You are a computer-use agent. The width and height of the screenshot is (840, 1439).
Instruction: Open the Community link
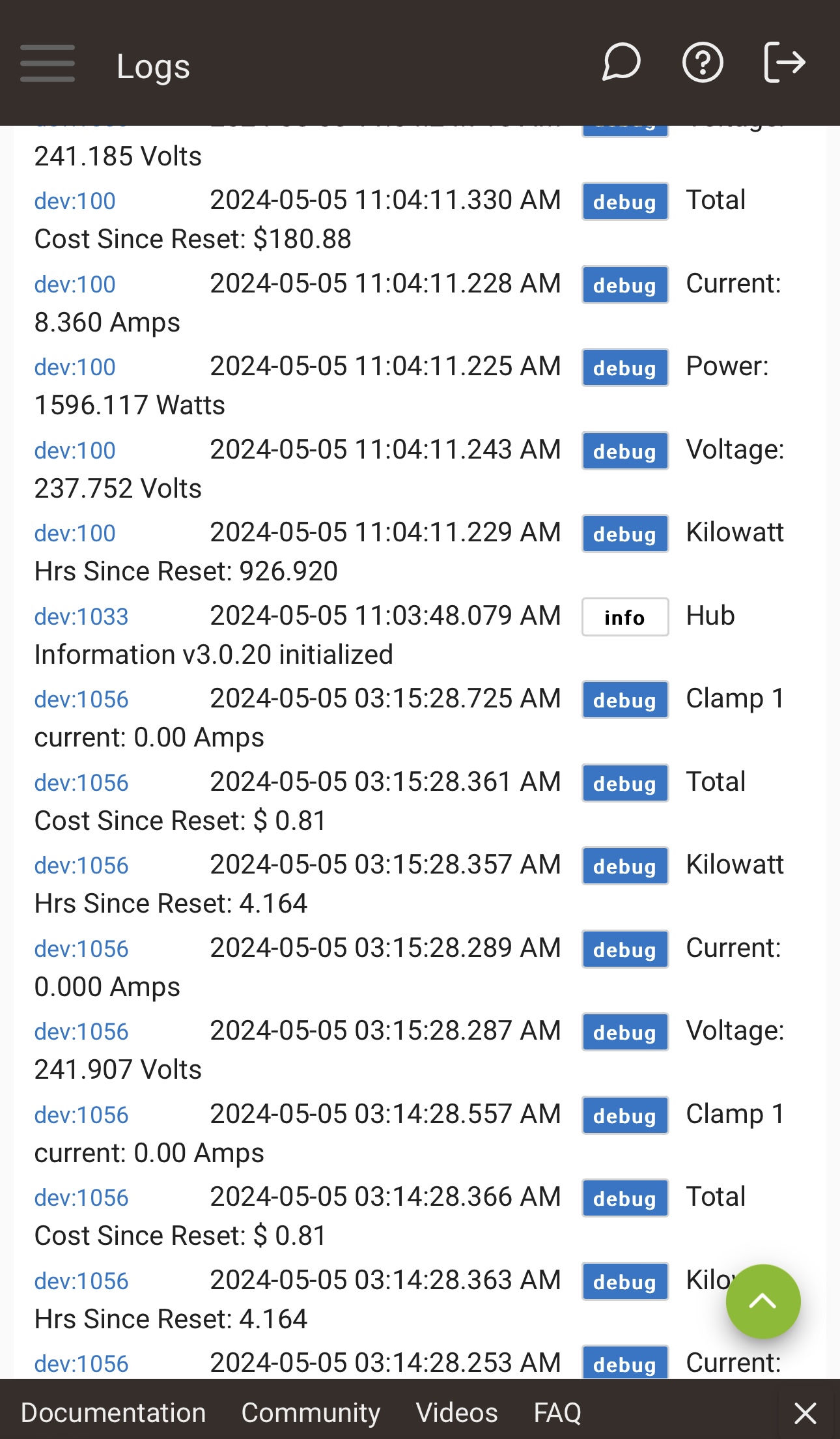[311, 1412]
